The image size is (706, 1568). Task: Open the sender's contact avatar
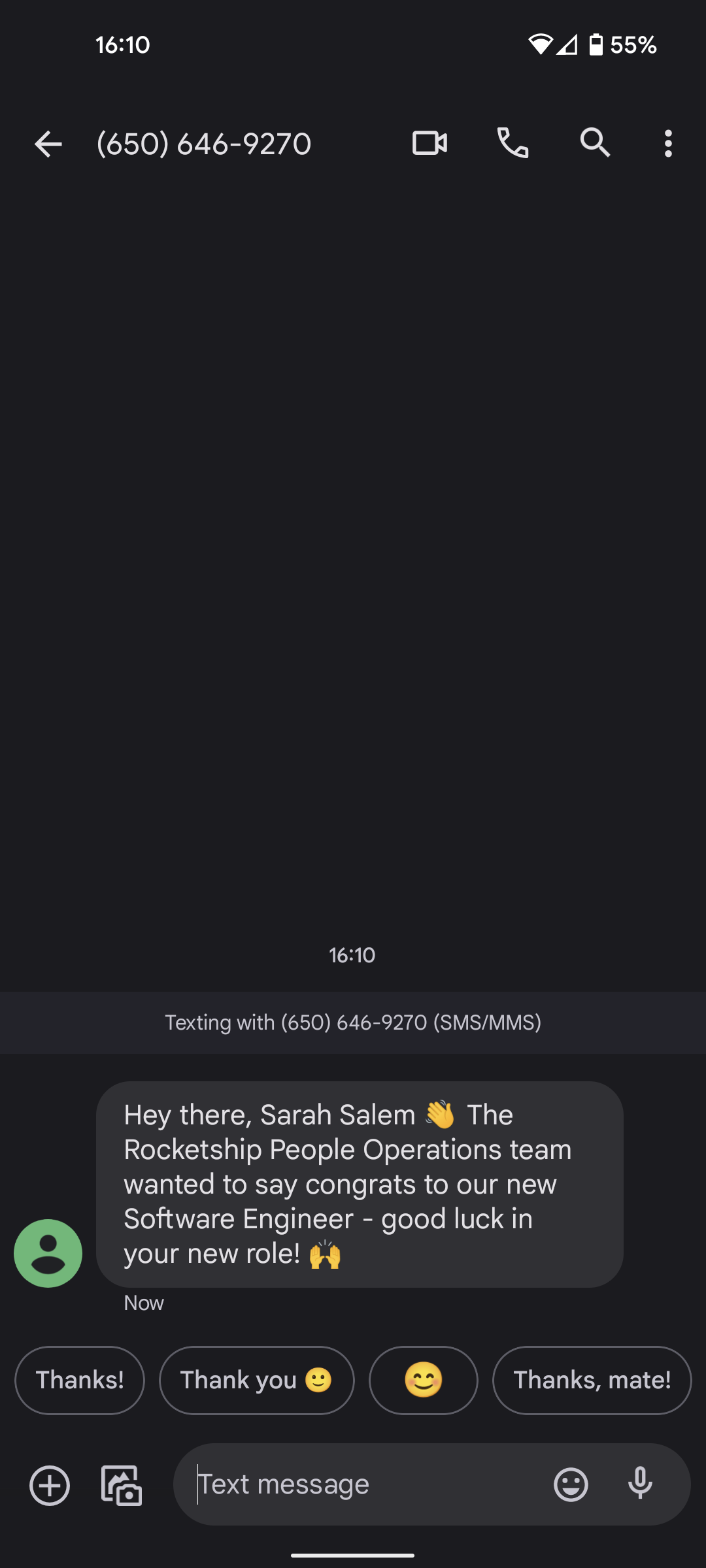click(48, 1253)
